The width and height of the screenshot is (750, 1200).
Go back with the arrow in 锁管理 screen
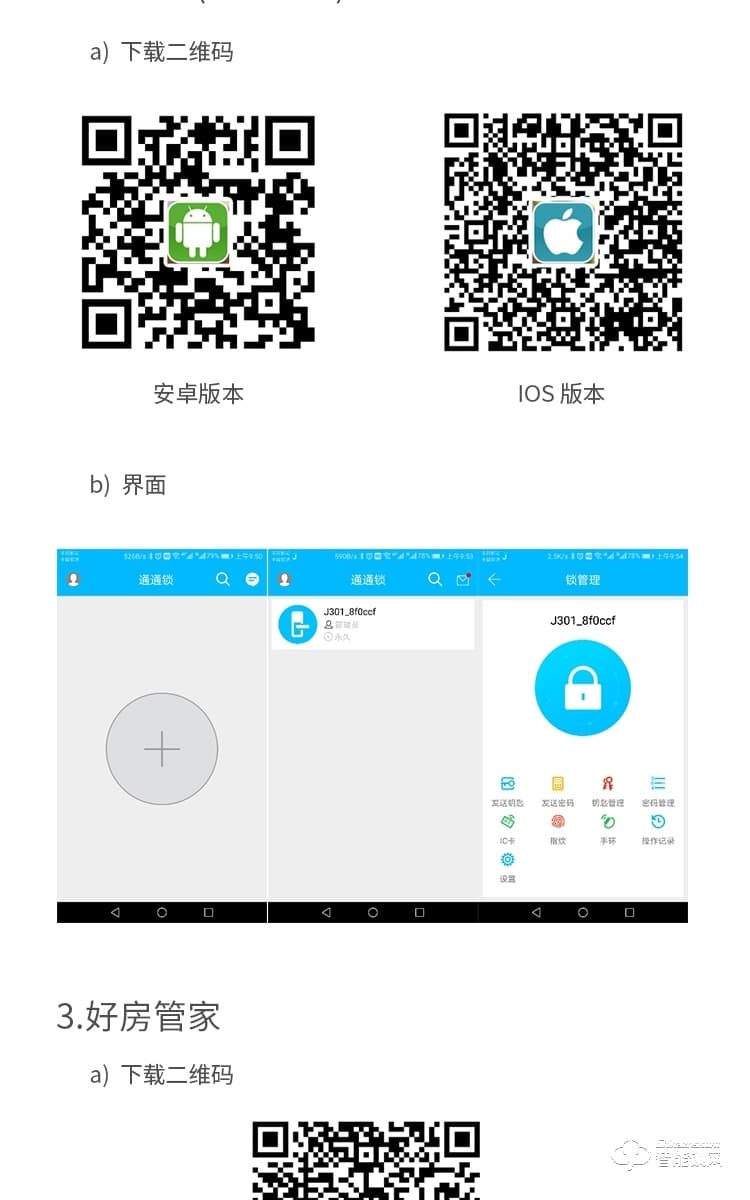pyautogui.click(x=495, y=579)
